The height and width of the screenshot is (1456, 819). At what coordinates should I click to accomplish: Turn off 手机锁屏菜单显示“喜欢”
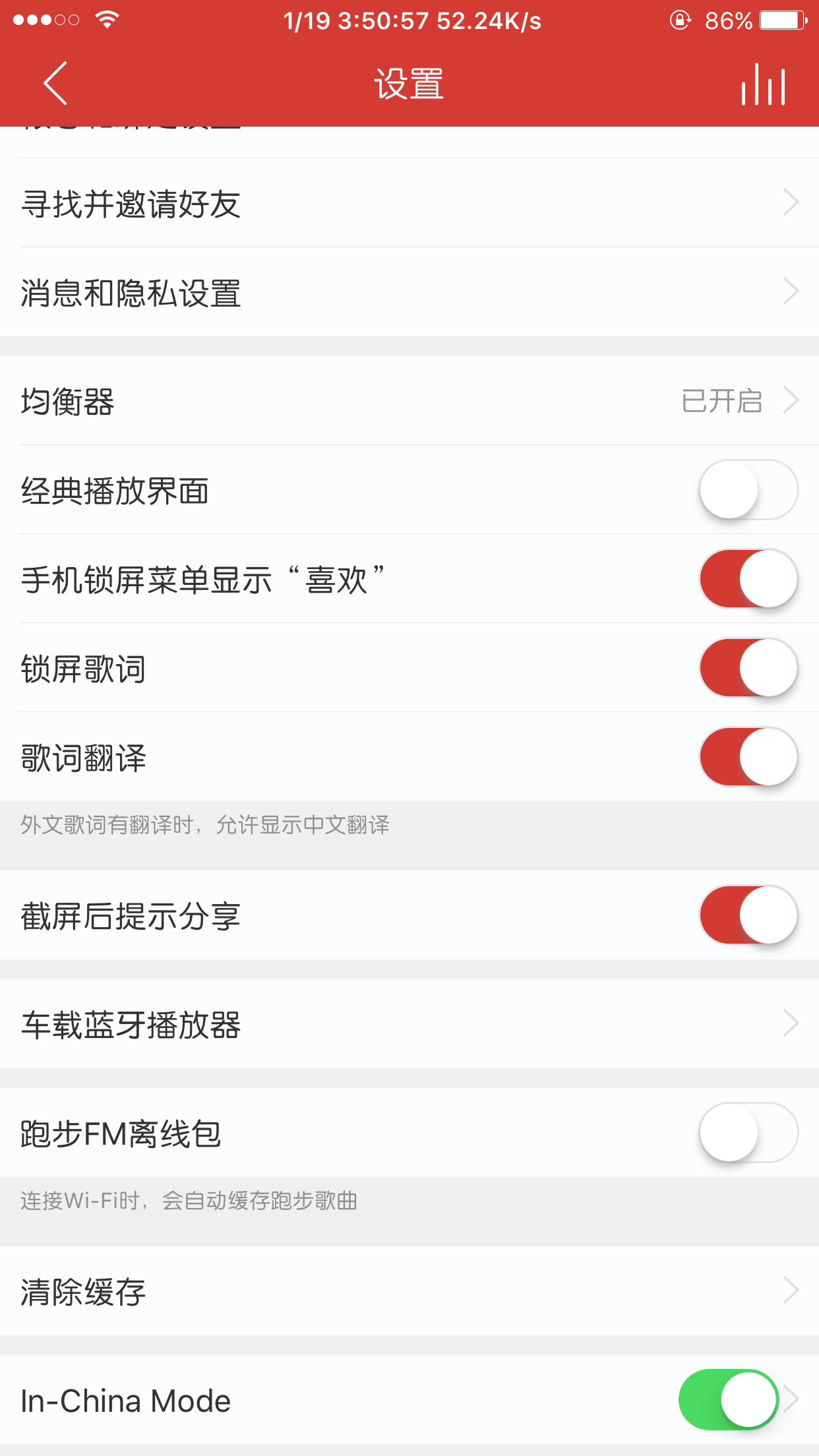tap(748, 579)
